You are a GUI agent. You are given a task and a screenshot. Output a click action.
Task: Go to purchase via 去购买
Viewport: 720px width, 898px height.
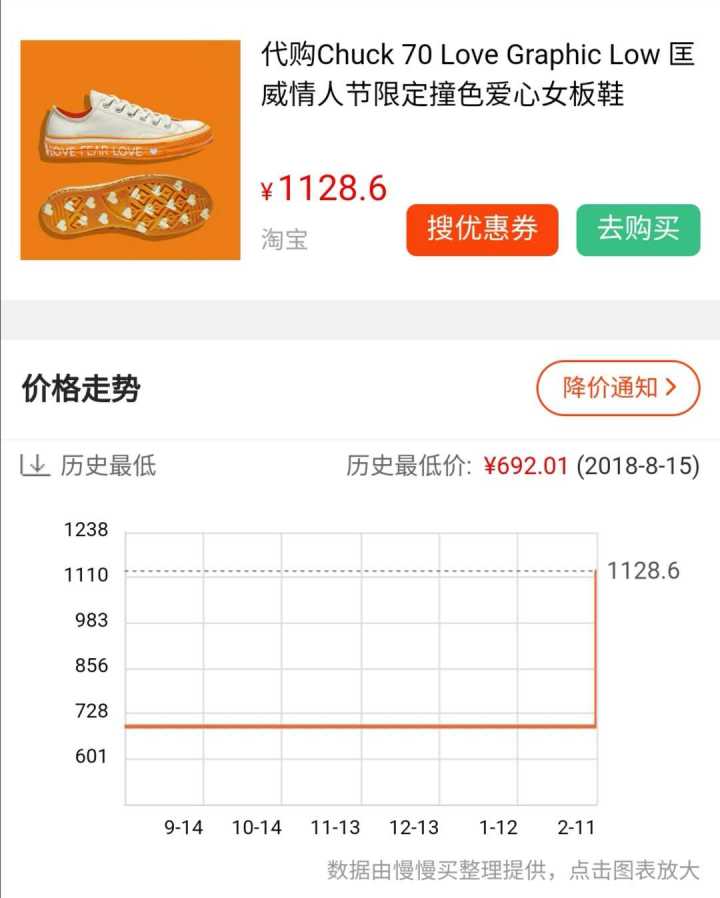(x=638, y=230)
